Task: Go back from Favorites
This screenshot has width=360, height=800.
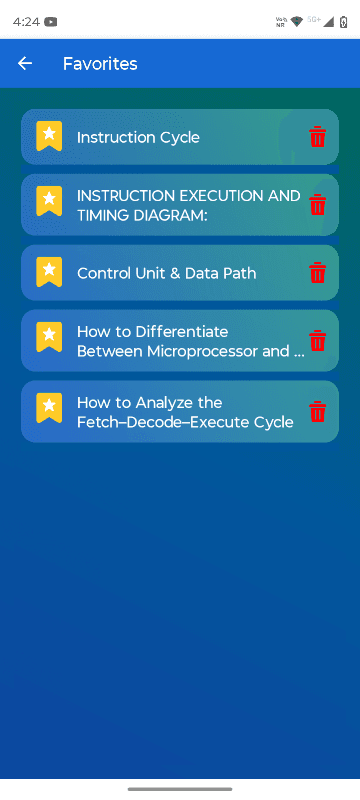Action: point(24,63)
